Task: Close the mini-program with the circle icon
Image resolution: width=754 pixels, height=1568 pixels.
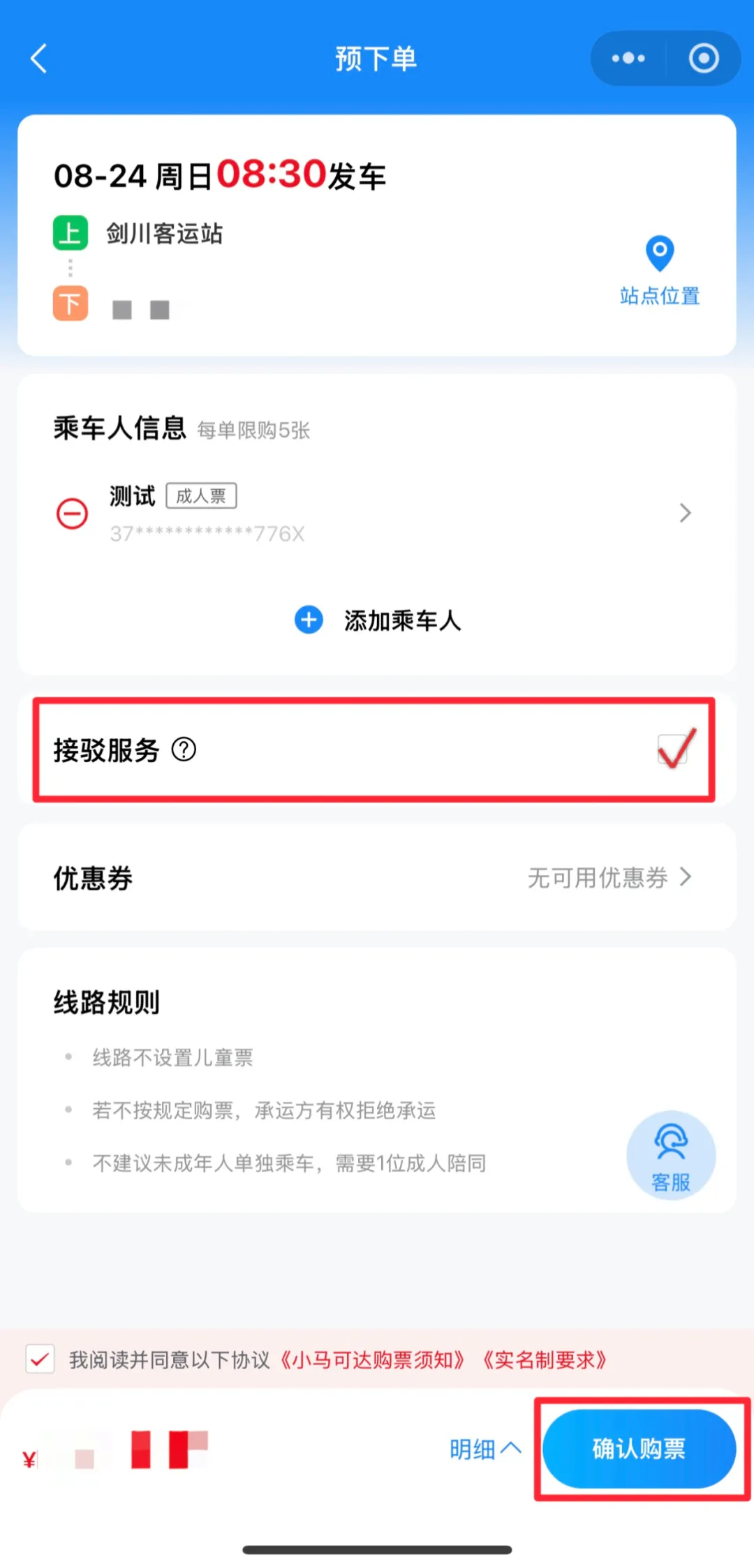Action: tap(704, 59)
